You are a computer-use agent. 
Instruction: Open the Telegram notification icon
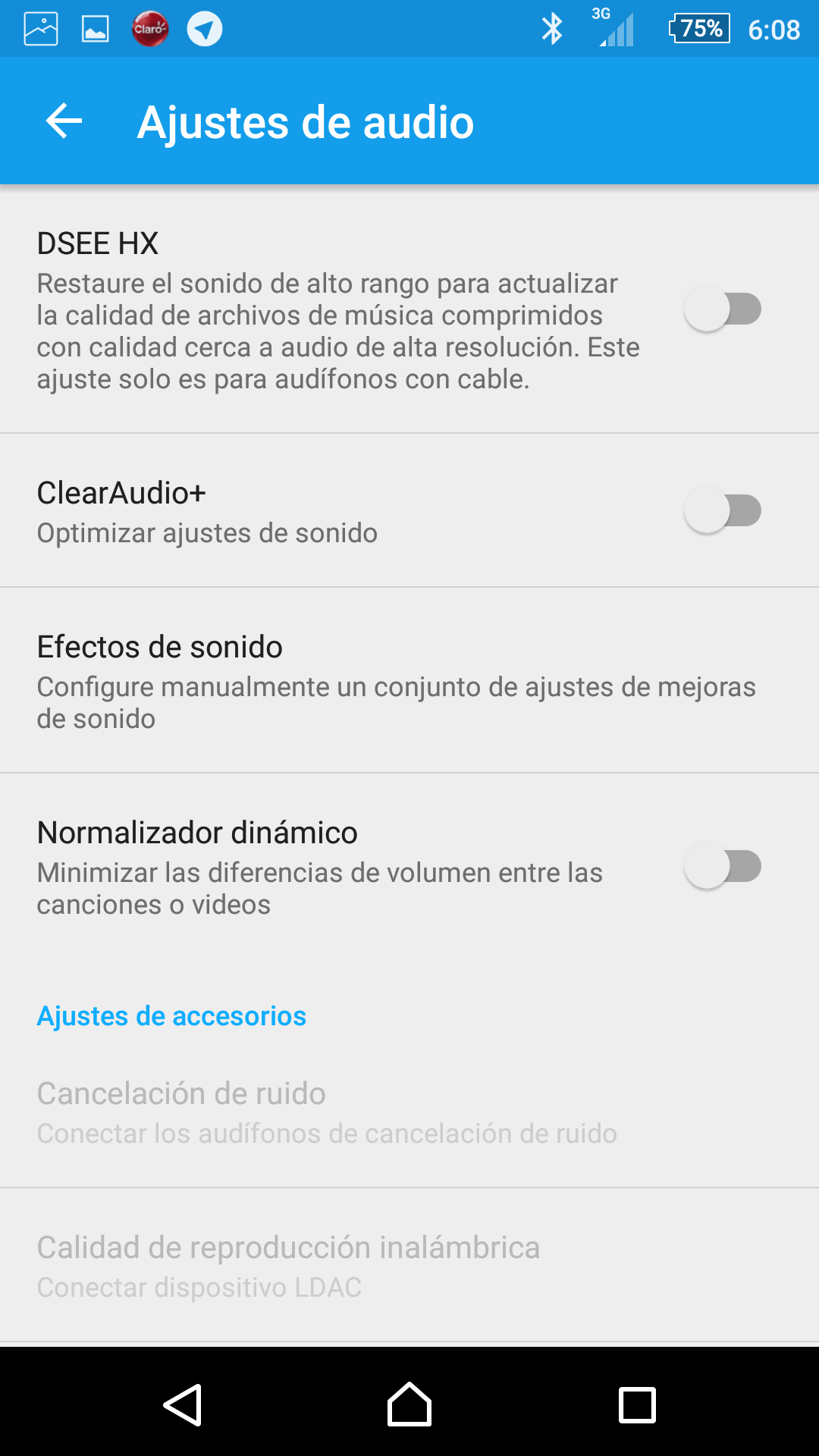(x=203, y=28)
